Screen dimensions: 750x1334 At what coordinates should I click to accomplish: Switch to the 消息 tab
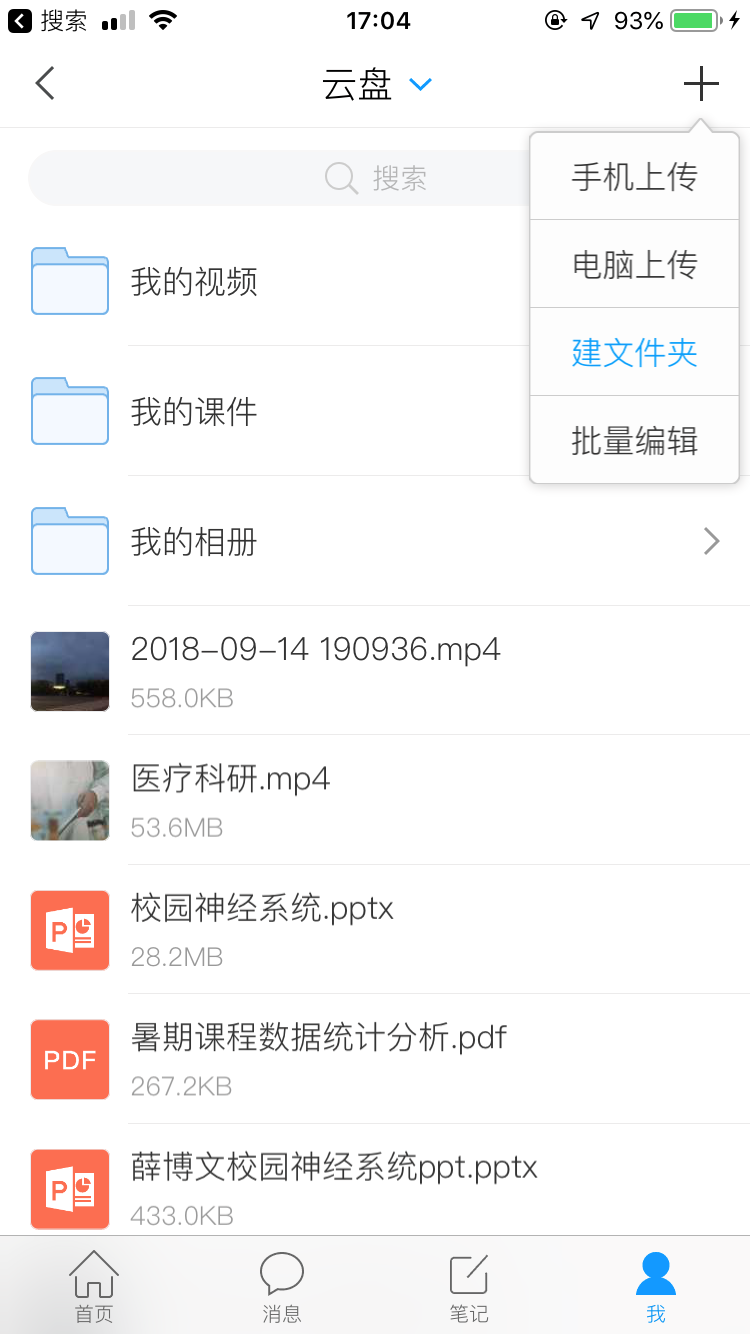(281, 1286)
